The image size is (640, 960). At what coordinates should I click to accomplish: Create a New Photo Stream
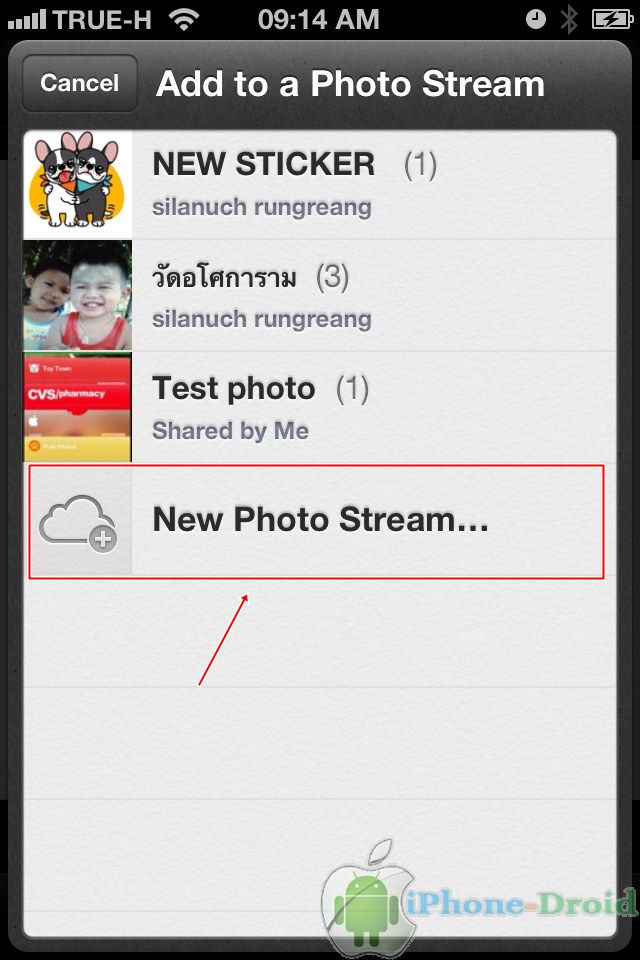[320, 520]
